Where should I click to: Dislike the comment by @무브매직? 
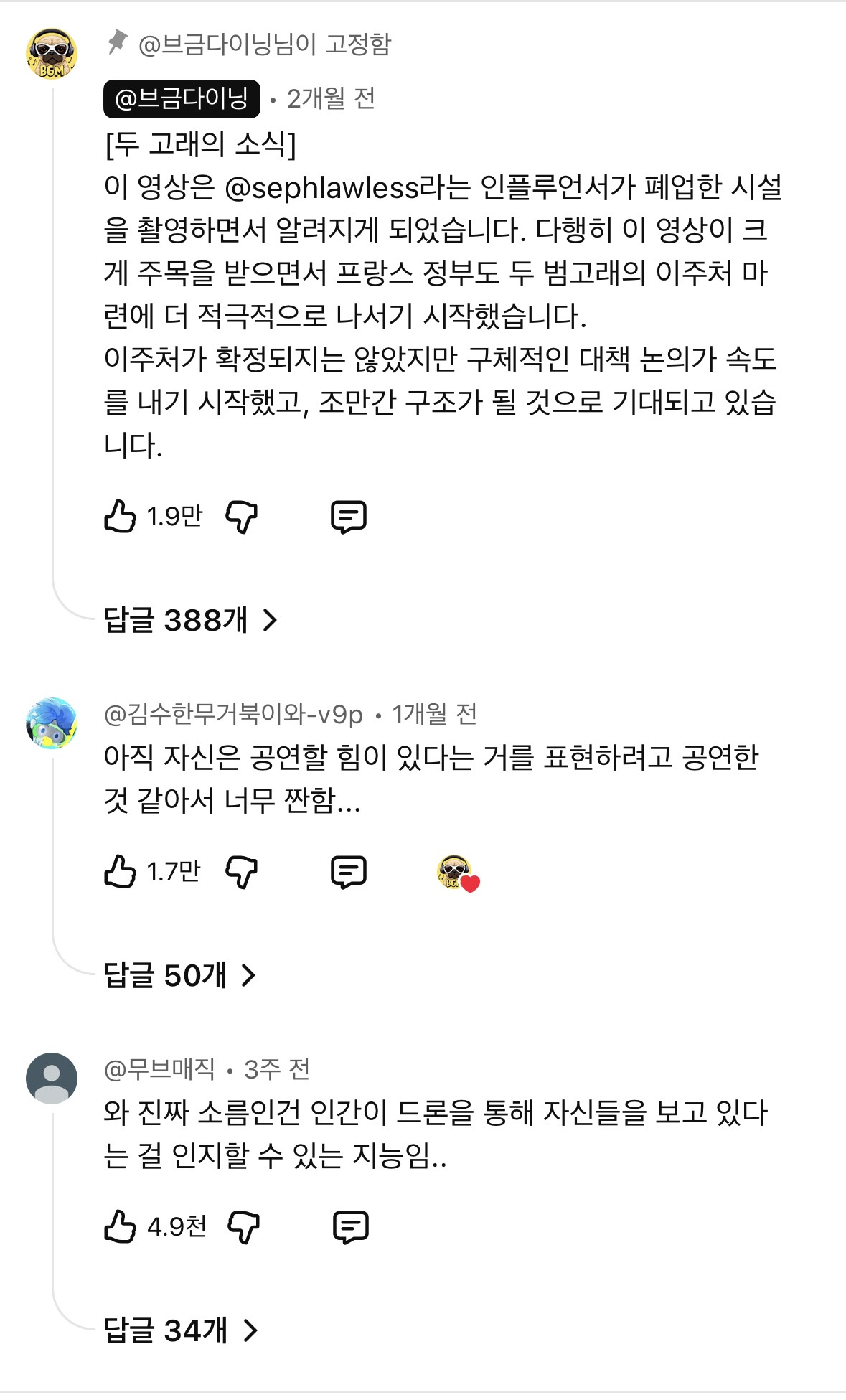pyautogui.click(x=243, y=1226)
